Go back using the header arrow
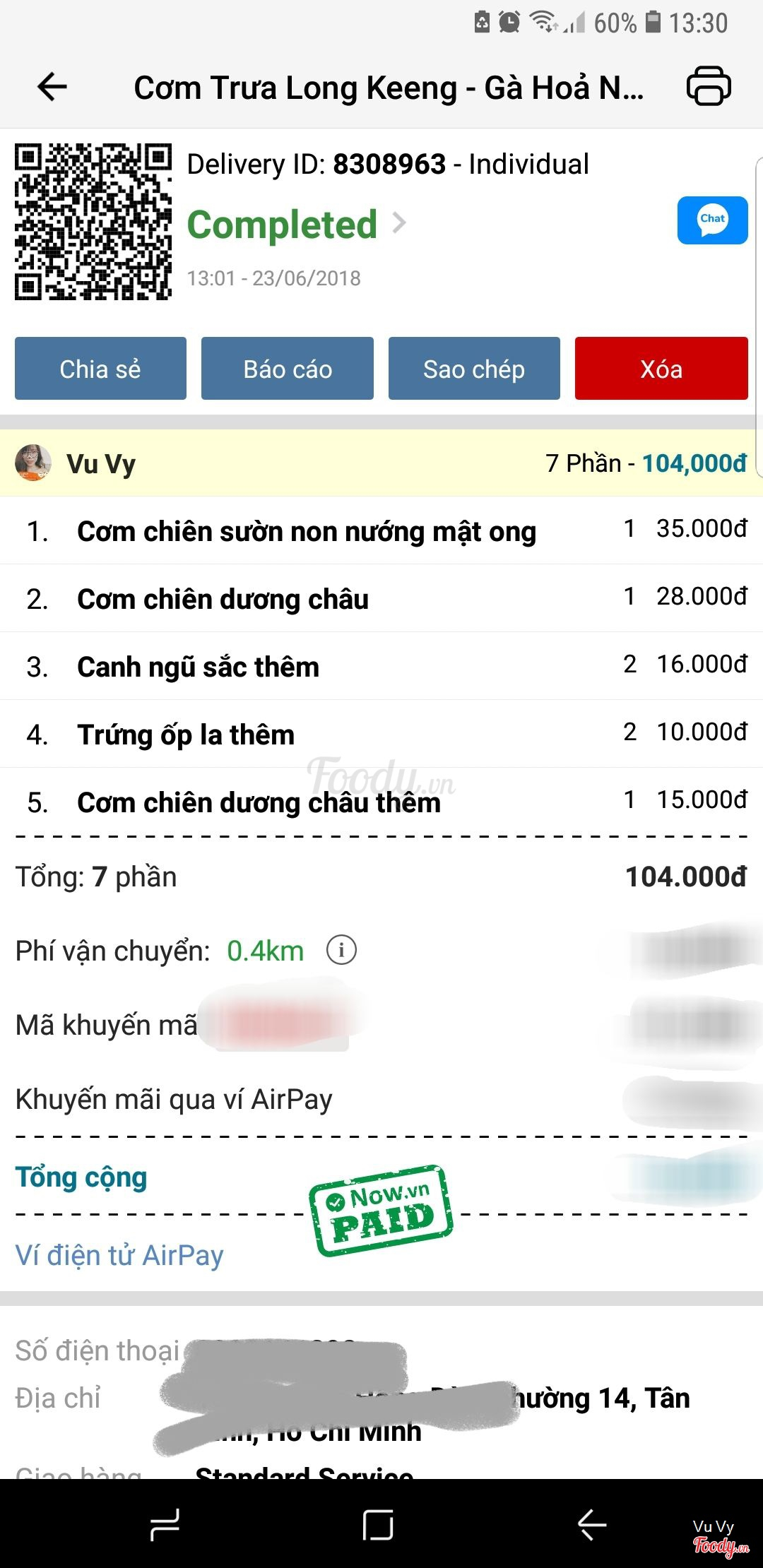Image resolution: width=763 pixels, height=1568 pixels. point(52,88)
